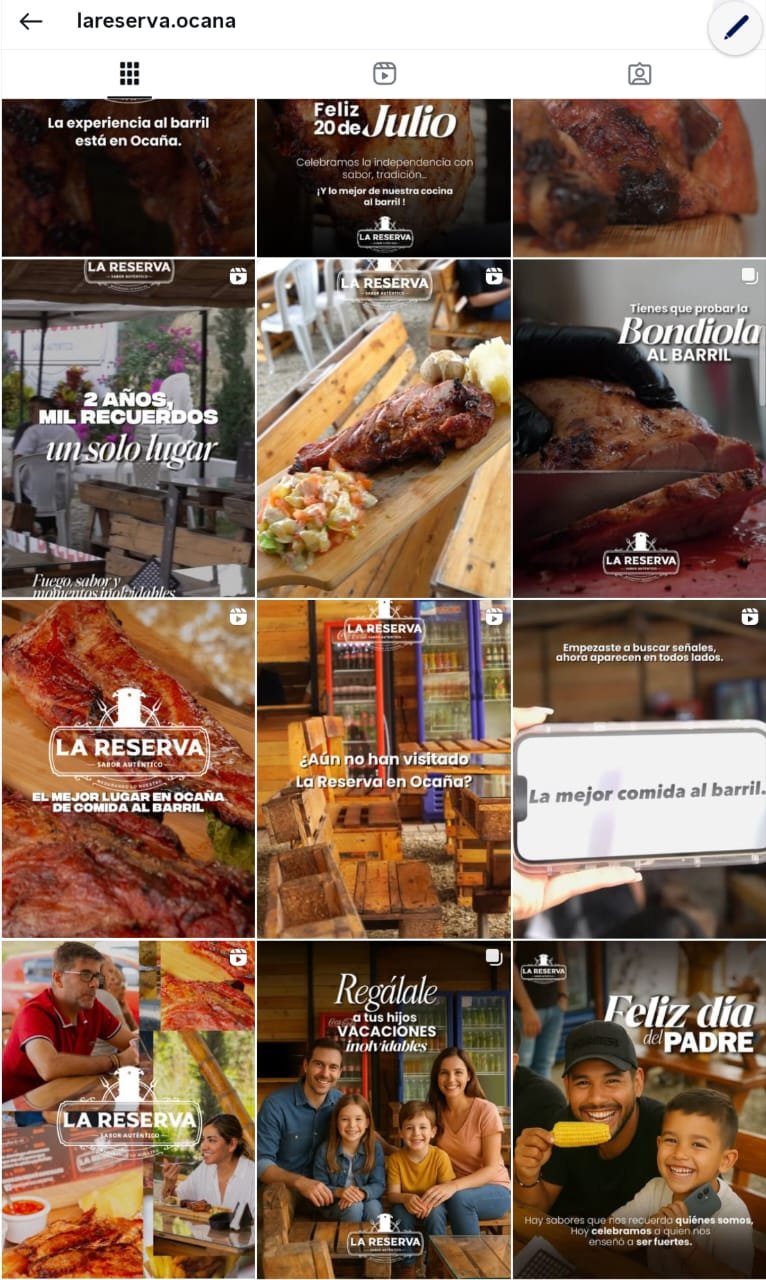The height and width of the screenshot is (1280, 766).
Task: Switch to the posts grid tab
Action: coord(129,74)
